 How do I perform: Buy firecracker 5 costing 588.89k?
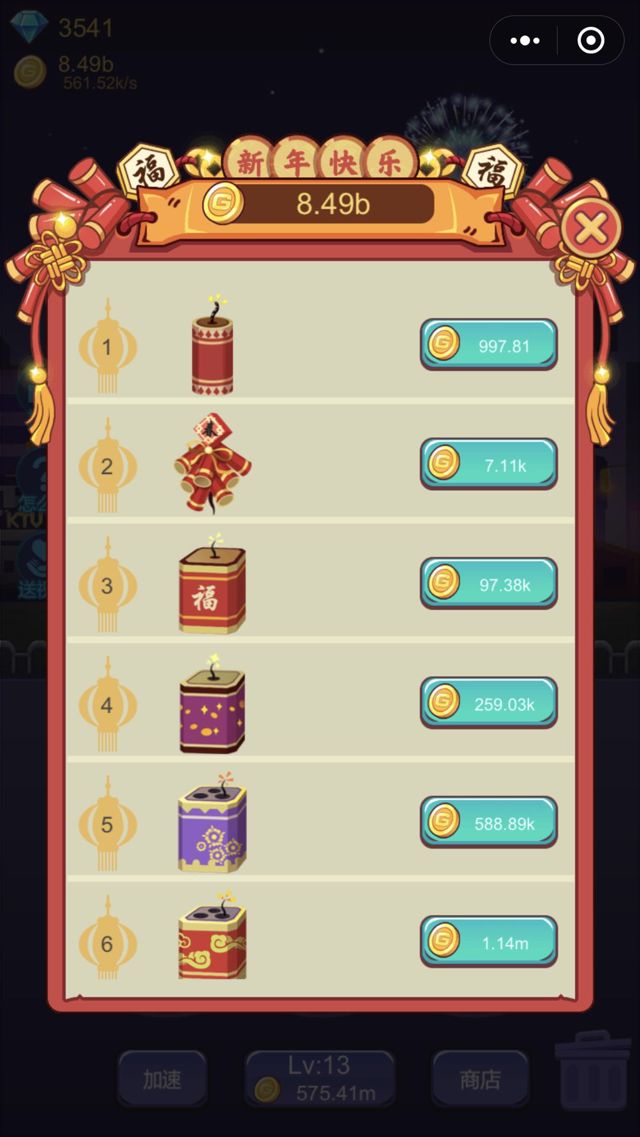488,823
